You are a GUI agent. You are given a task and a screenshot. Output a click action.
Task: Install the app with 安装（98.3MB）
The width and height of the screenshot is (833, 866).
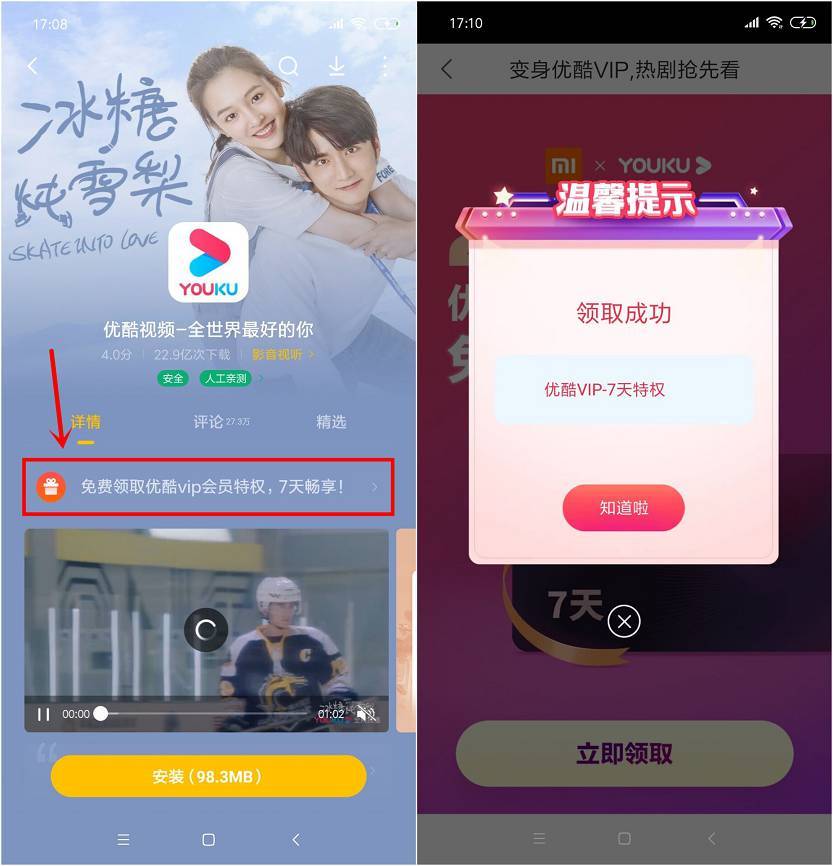pos(208,776)
